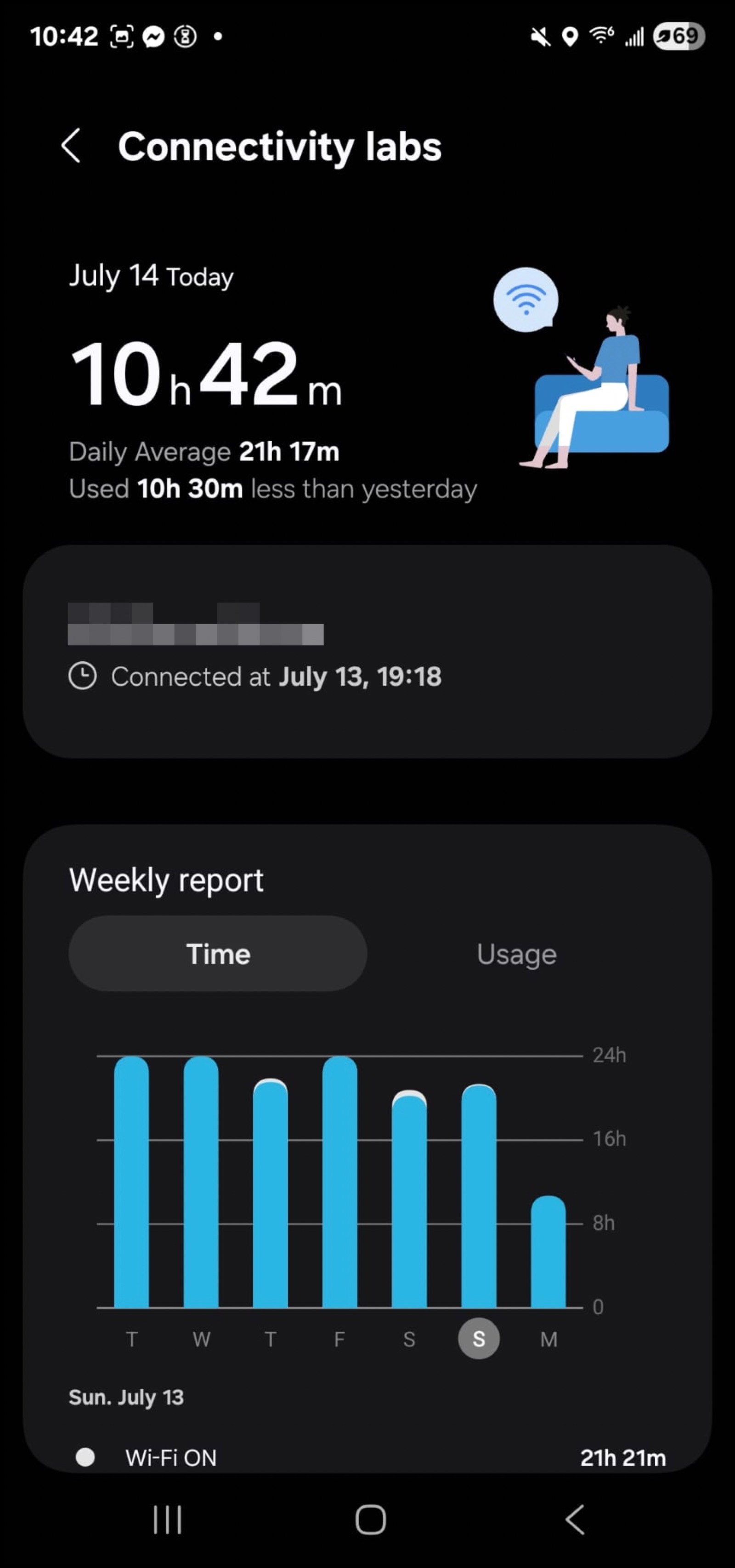Open recent apps from navigation bar

pyautogui.click(x=167, y=1519)
